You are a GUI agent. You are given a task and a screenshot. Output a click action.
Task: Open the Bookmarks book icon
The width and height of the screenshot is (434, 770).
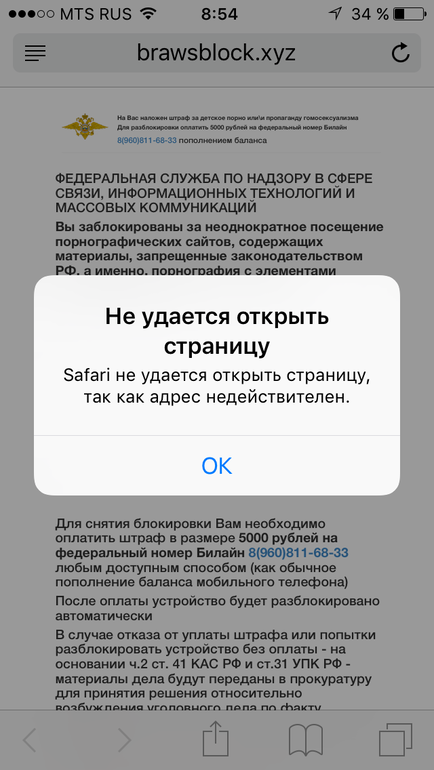pyautogui.click(x=305, y=740)
